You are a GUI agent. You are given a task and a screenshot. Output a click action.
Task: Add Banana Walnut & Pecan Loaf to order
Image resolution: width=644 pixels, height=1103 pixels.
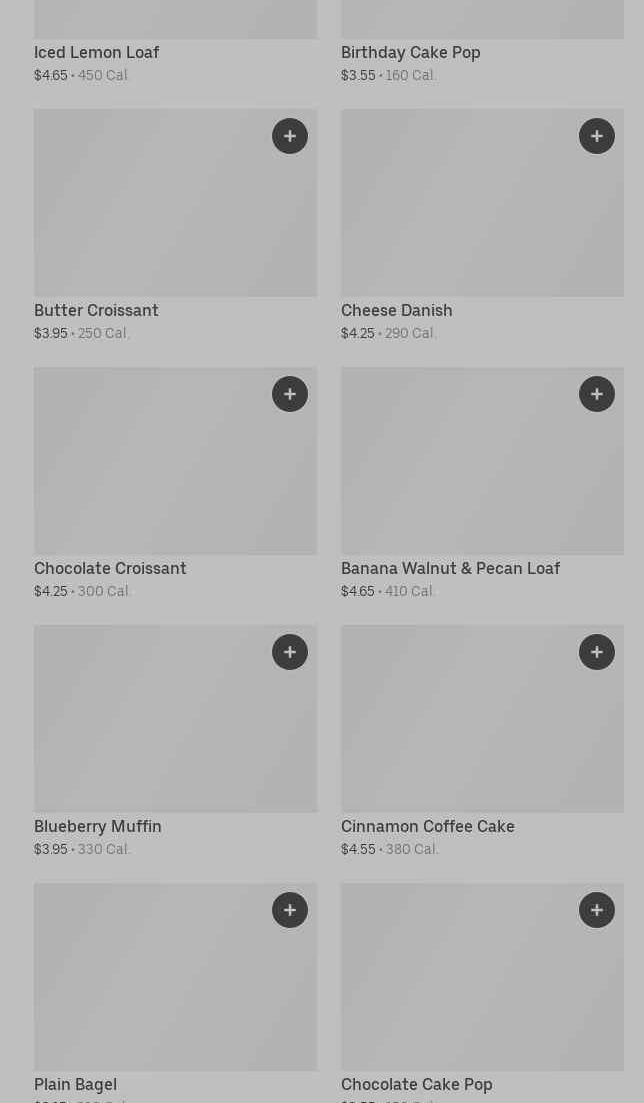[597, 394]
